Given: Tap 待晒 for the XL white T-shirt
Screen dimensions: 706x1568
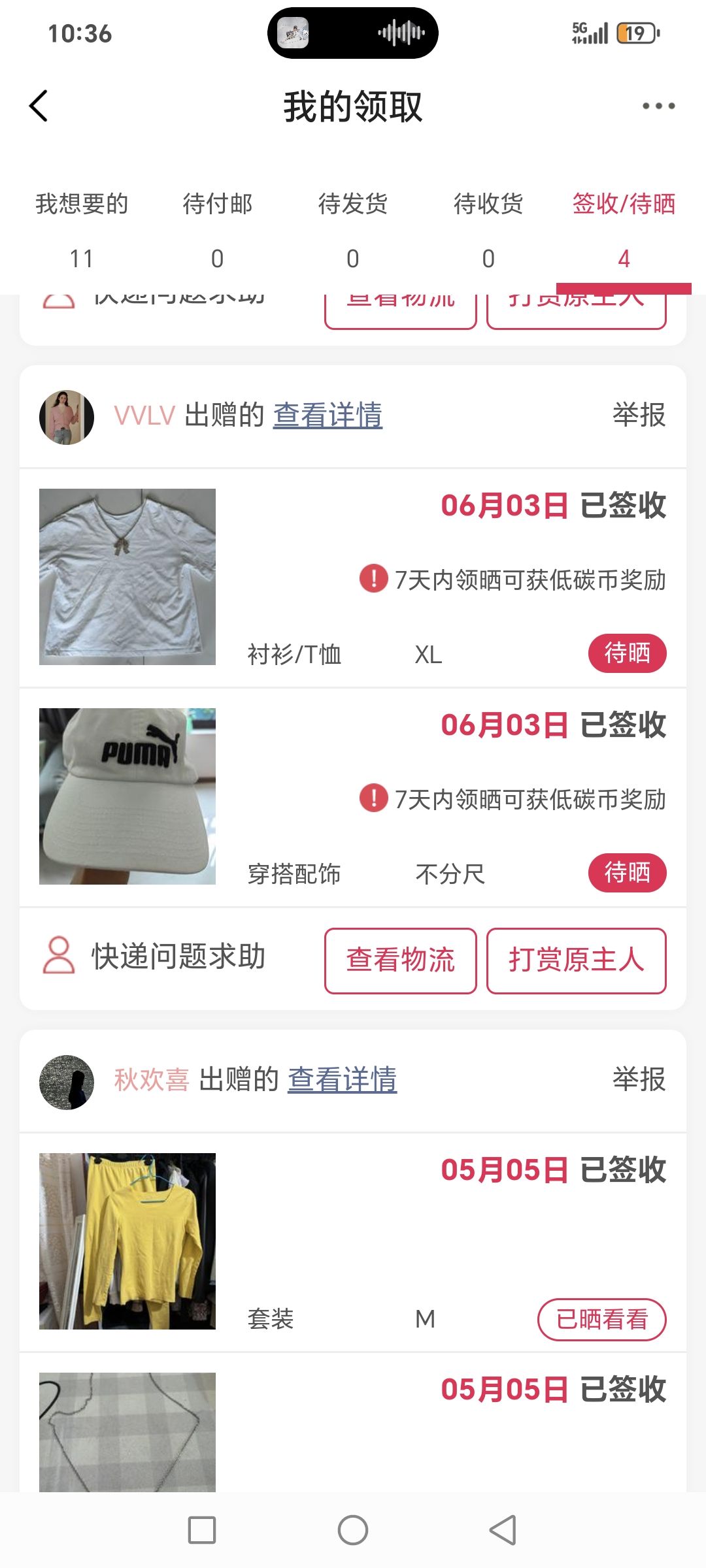Looking at the screenshot, I should 627,653.
